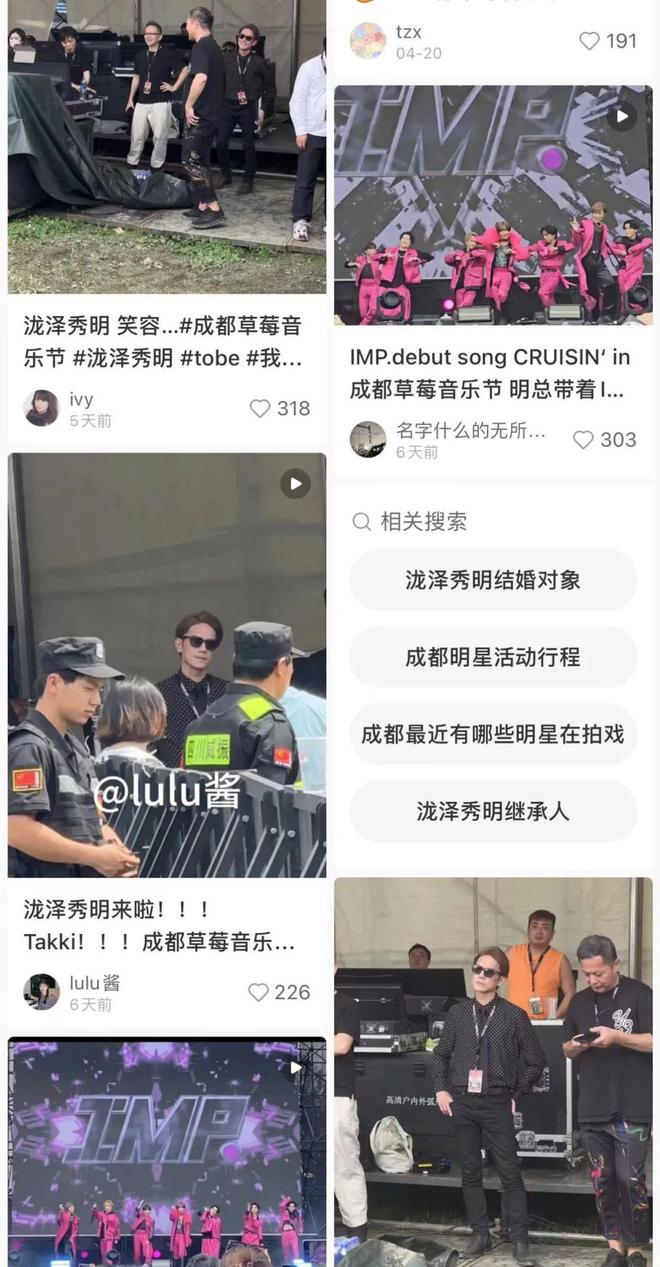This screenshot has width=660, height=1267.
Task: Open the photo post with the backstage equipment cases
Action: [x=493, y=1070]
